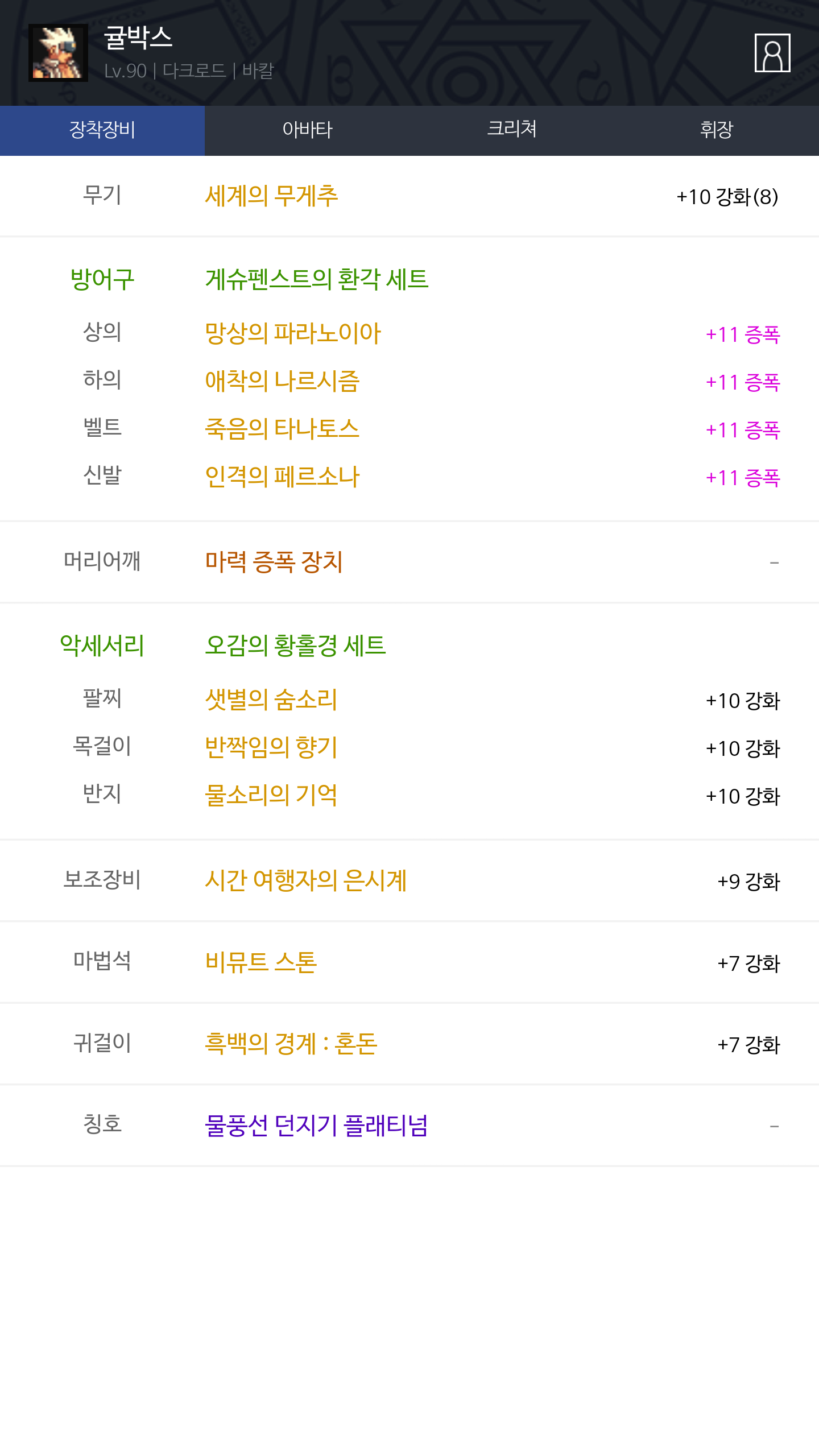This screenshot has width=819, height=1456.
Task: Switch to the 크리쳐 tab
Action: pyautogui.click(x=512, y=130)
